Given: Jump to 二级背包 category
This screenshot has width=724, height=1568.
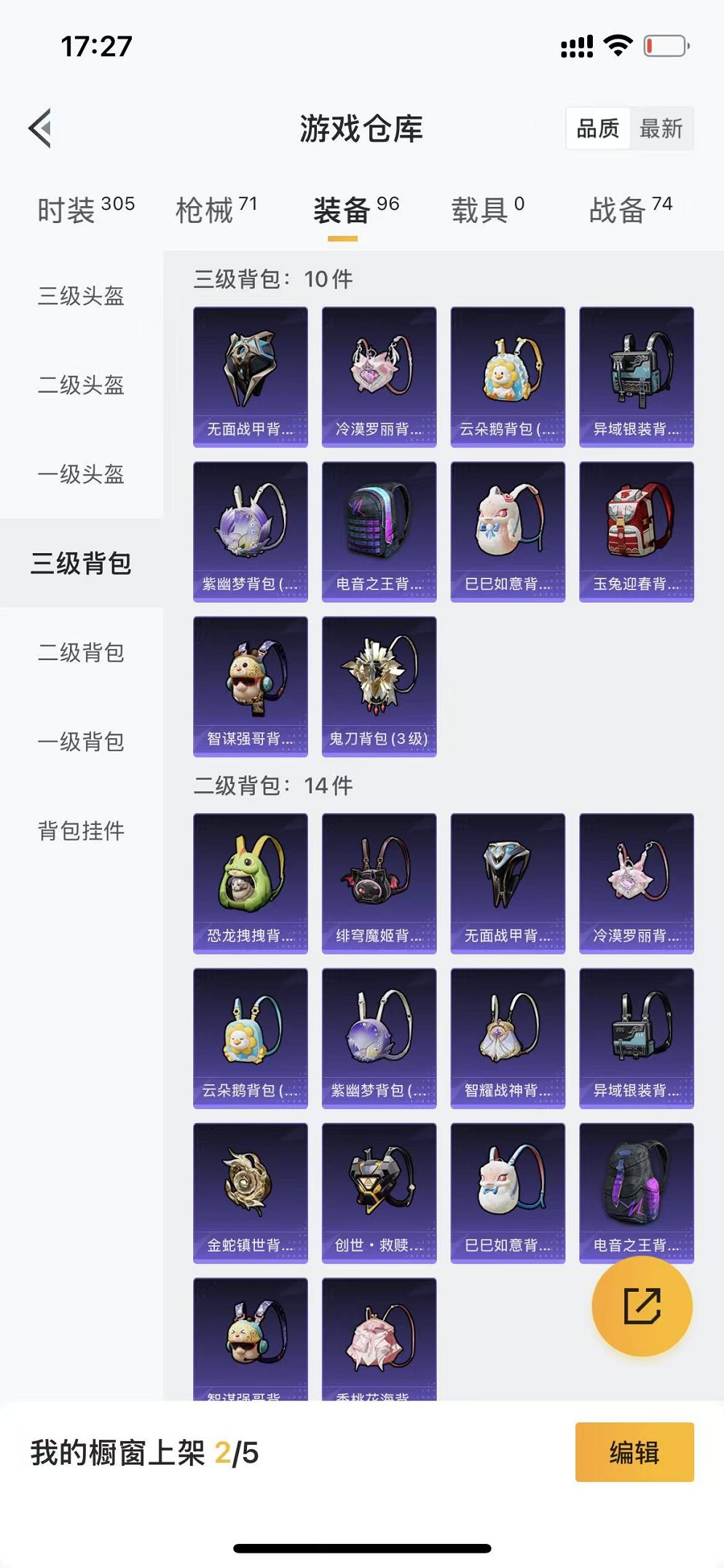Looking at the screenshot, I should click(x=82, y=652).
